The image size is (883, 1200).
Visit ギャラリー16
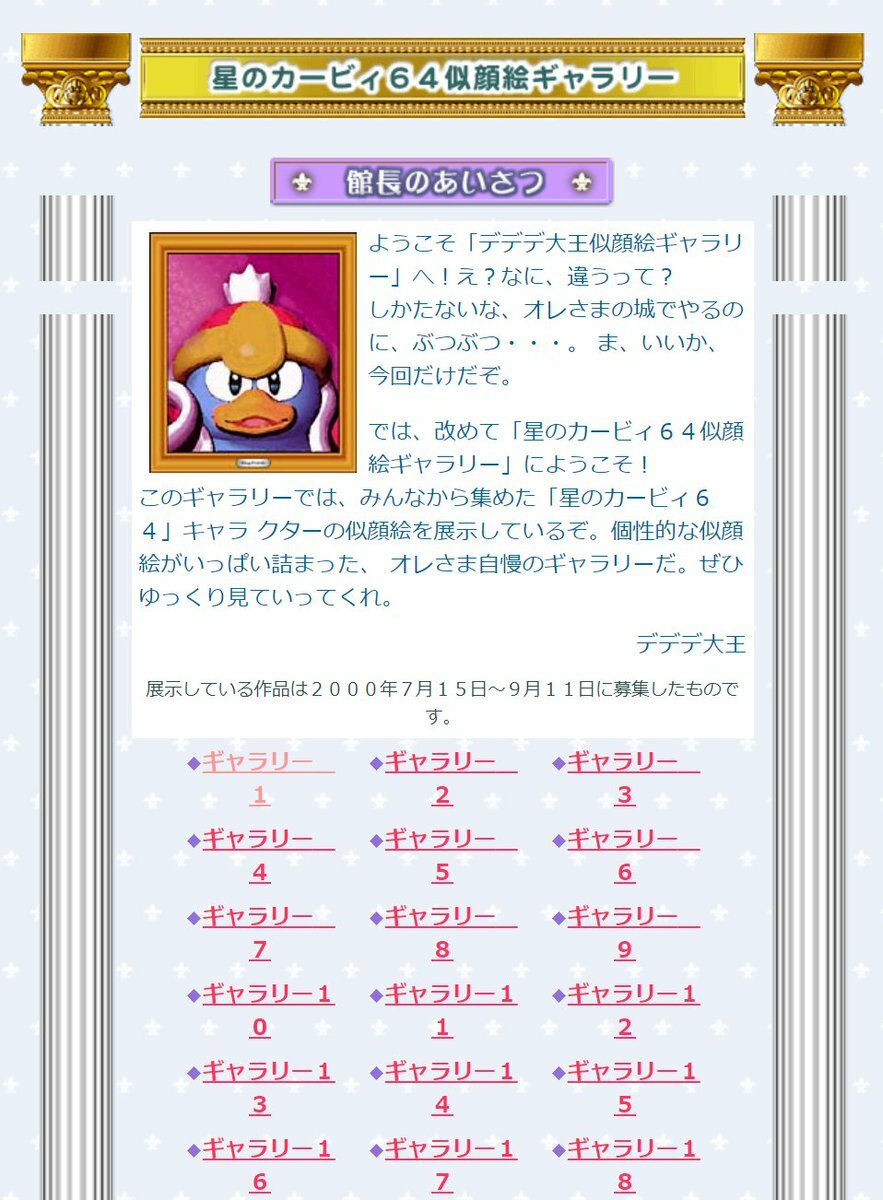(x=267, y=1149)
